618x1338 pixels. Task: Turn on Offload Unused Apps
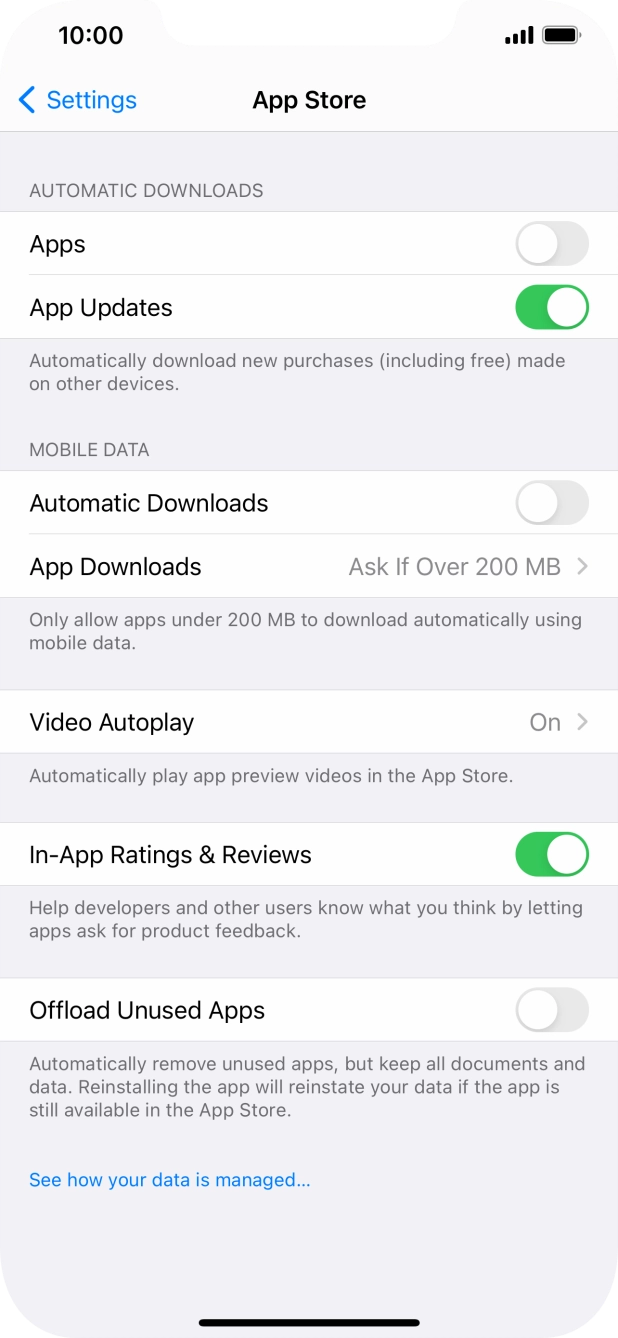click(x=552, y=1010)
